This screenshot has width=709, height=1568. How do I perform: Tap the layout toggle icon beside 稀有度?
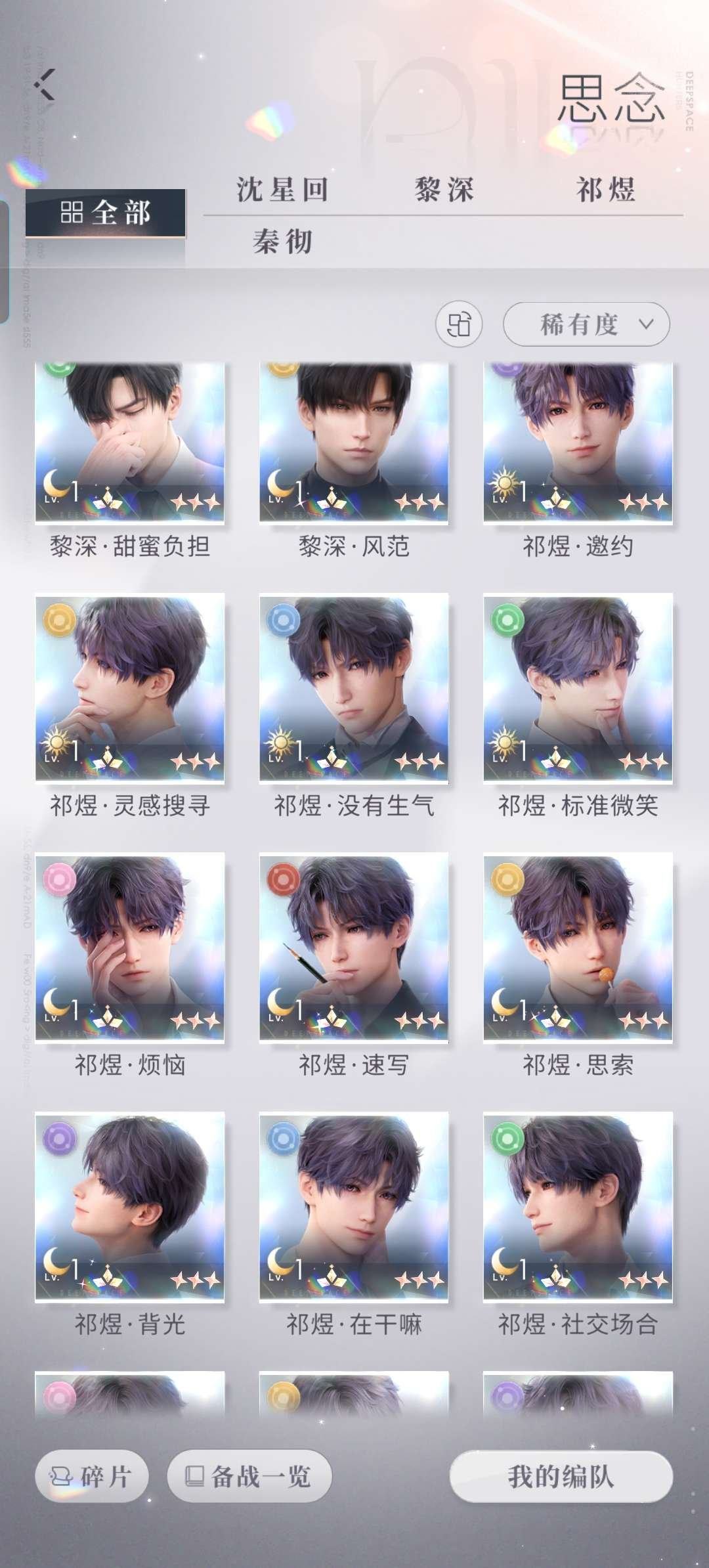click(x=458, y=324)
